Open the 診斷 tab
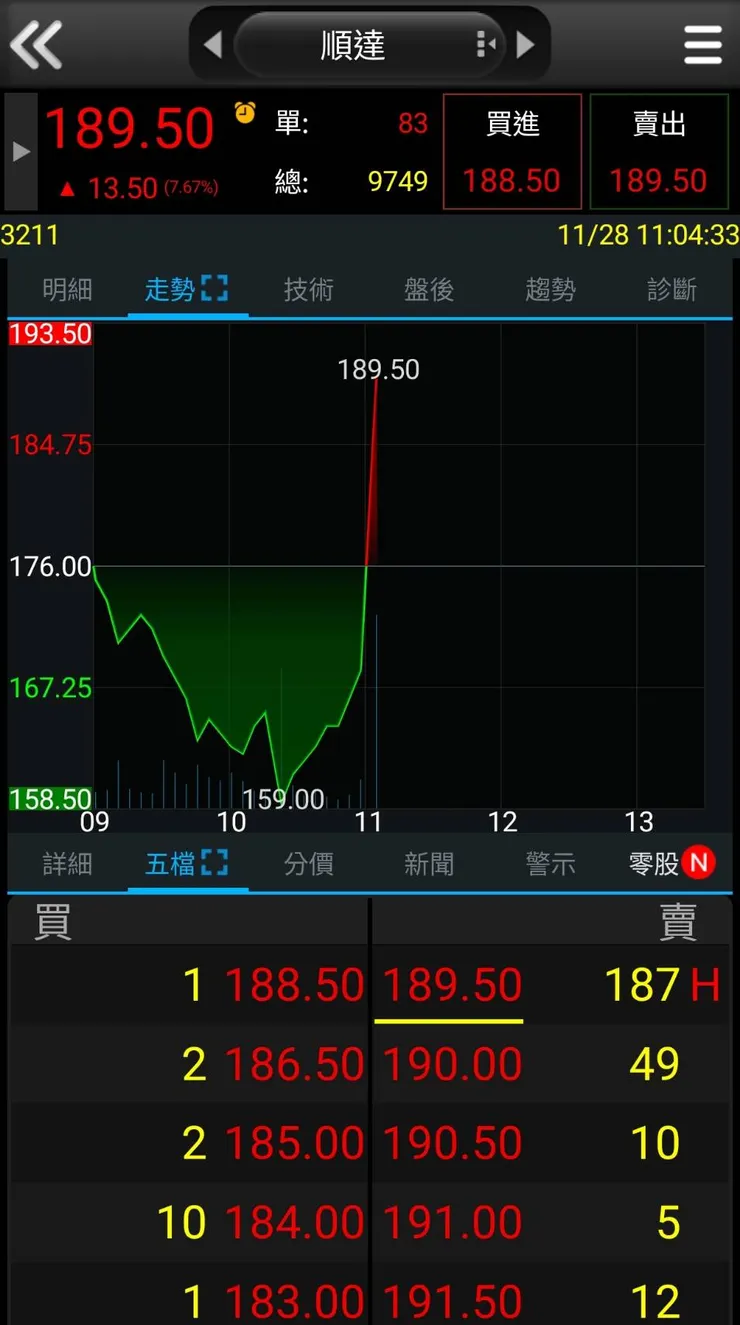740x1325 pixels. [671, 290]
